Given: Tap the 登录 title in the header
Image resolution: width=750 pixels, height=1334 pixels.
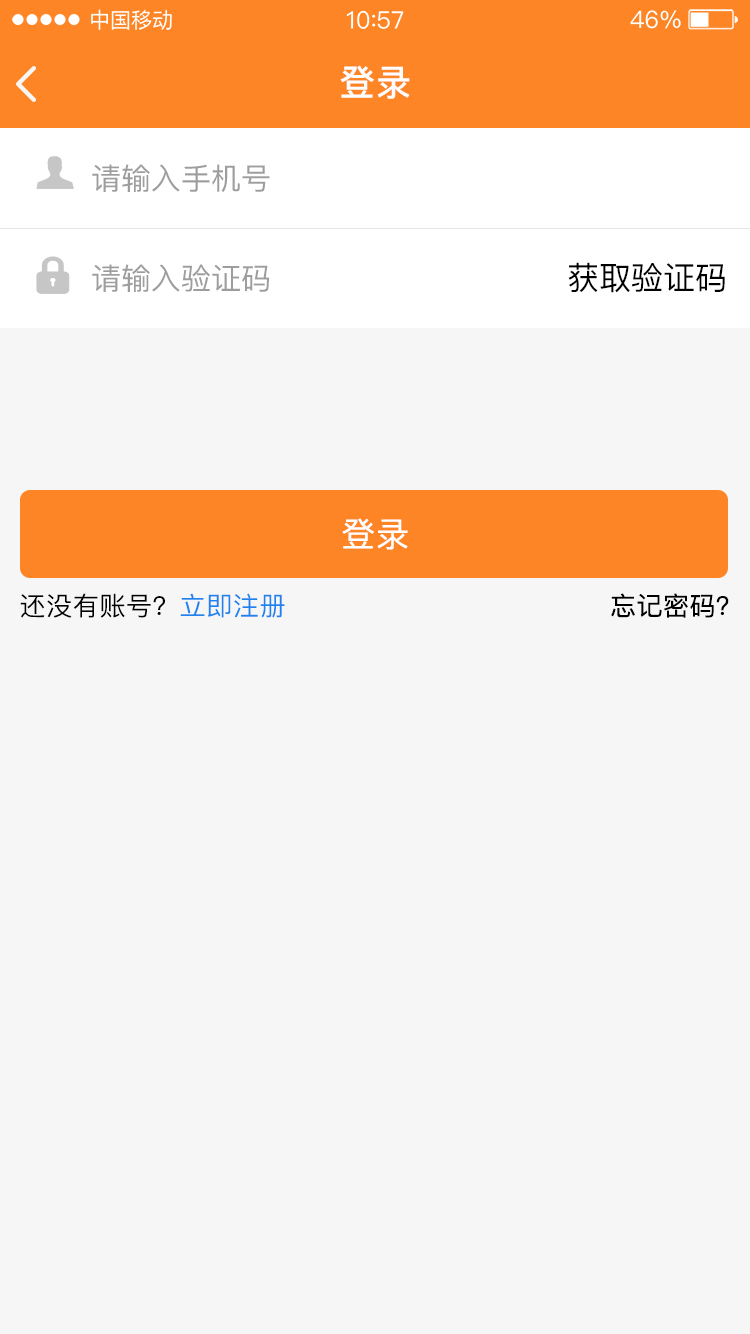Looking at the screenshot, I should [x=374, y=84].
